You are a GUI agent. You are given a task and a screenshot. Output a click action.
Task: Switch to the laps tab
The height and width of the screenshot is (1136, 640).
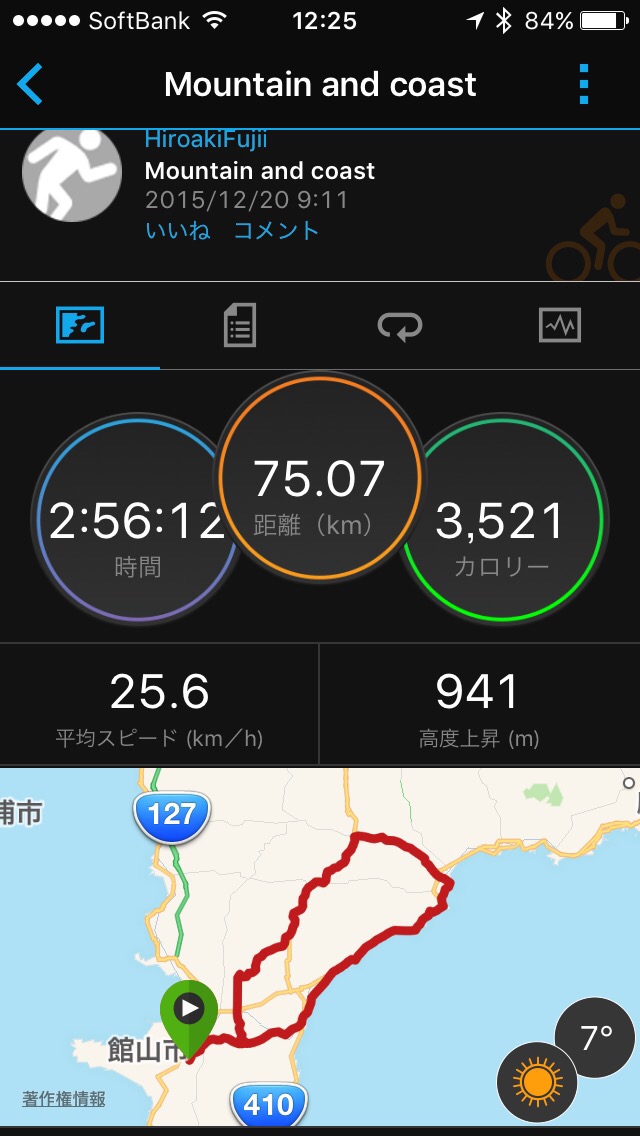click(x=399, y=326)
